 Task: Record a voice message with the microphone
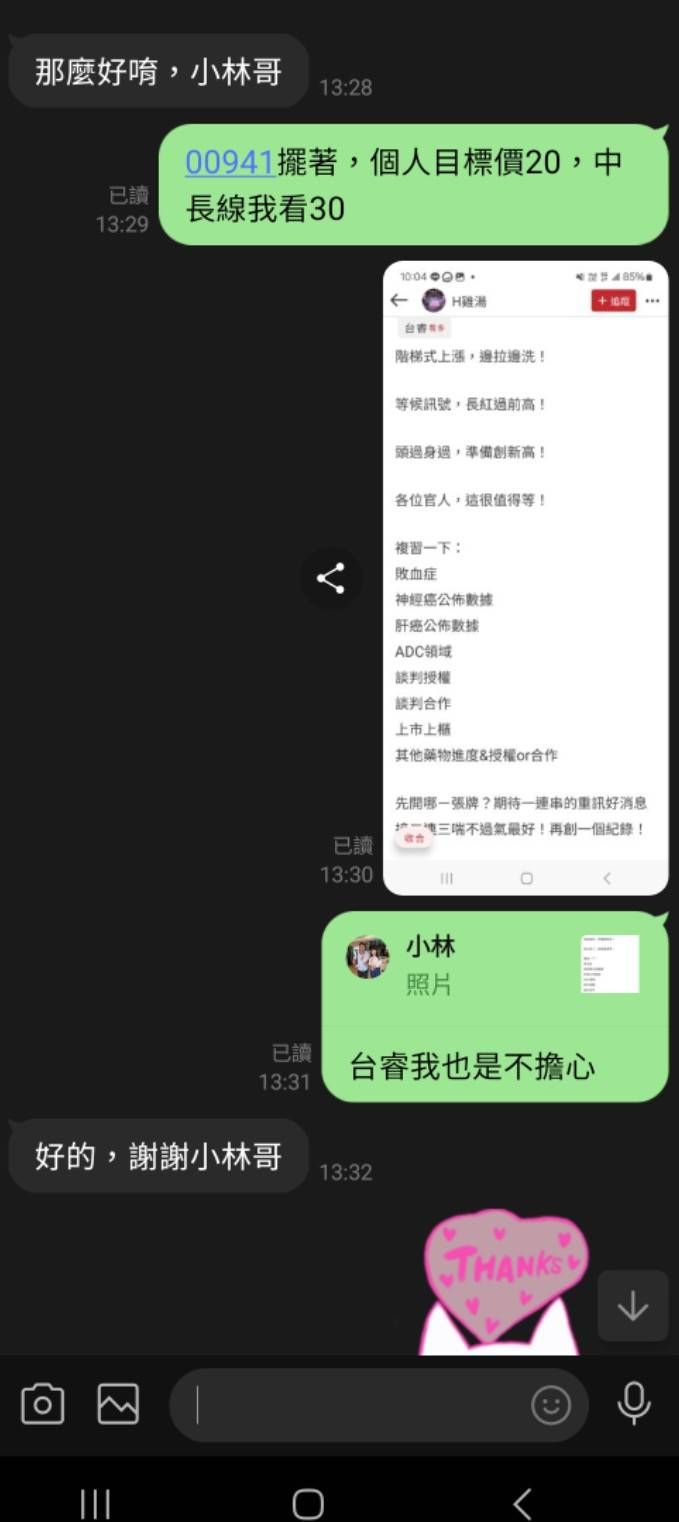634,1404
